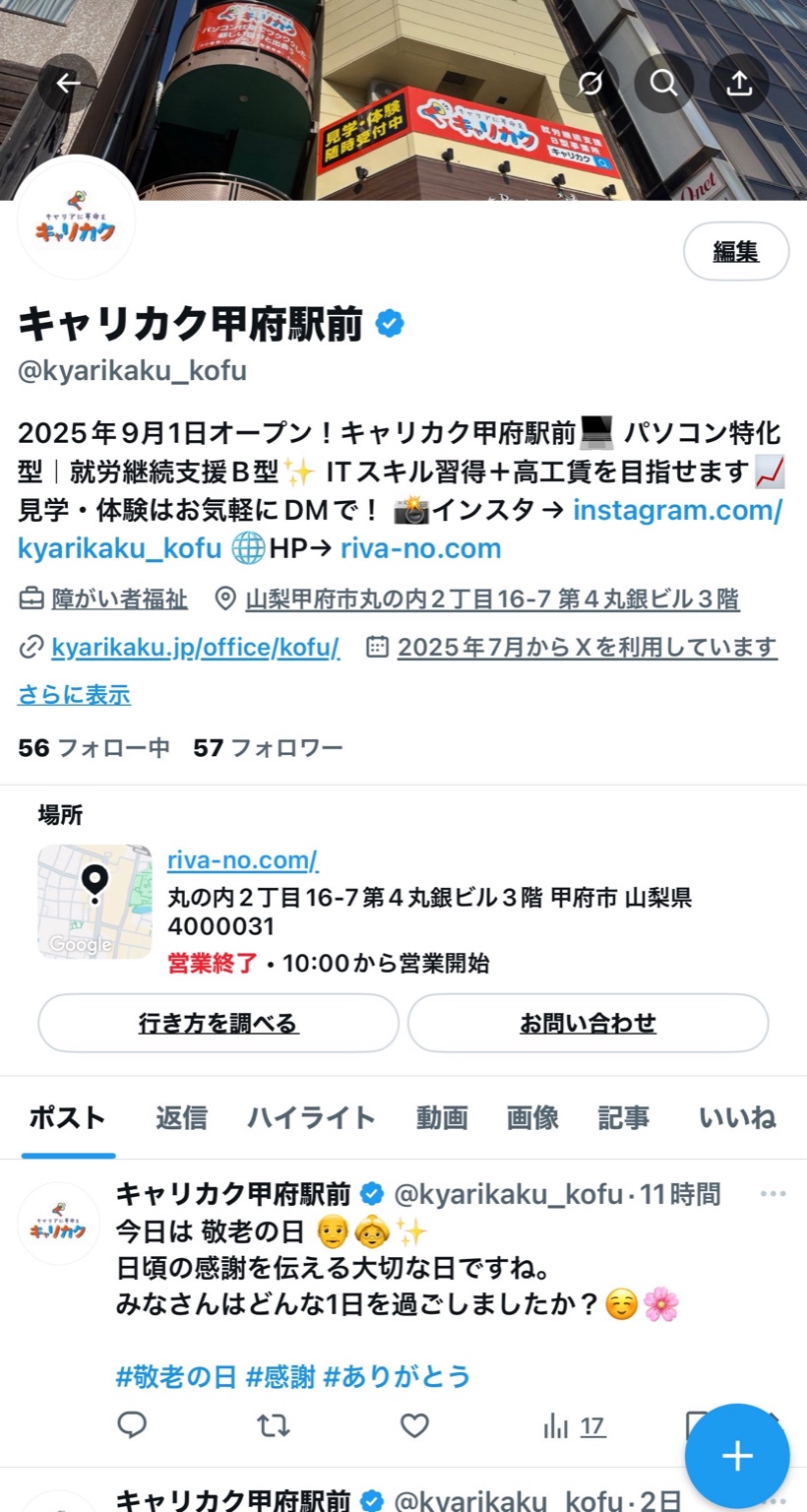Open the Google map thumbnail of location
807x1512 pixels.
pos(94,902)
